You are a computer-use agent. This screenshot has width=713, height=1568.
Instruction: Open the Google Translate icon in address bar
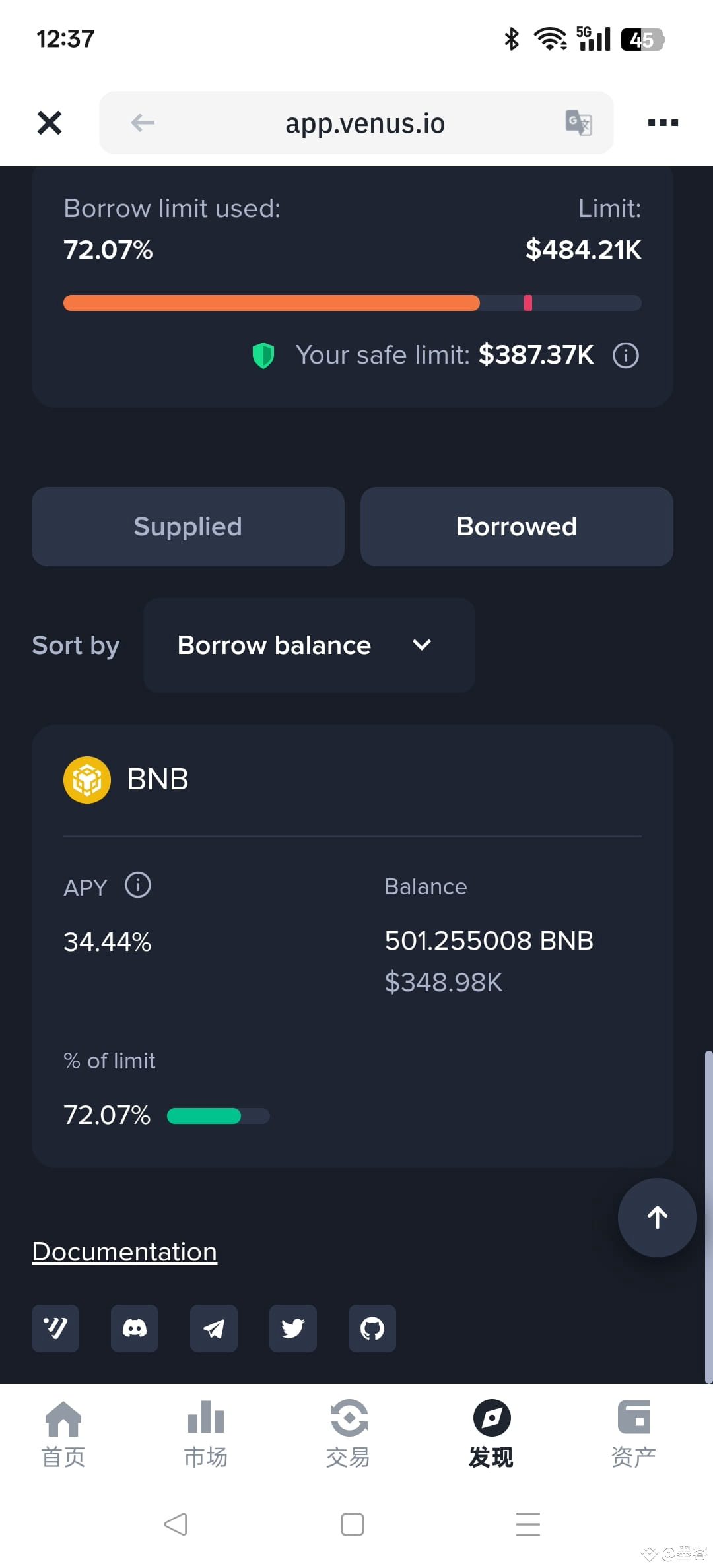pos(577,123)
